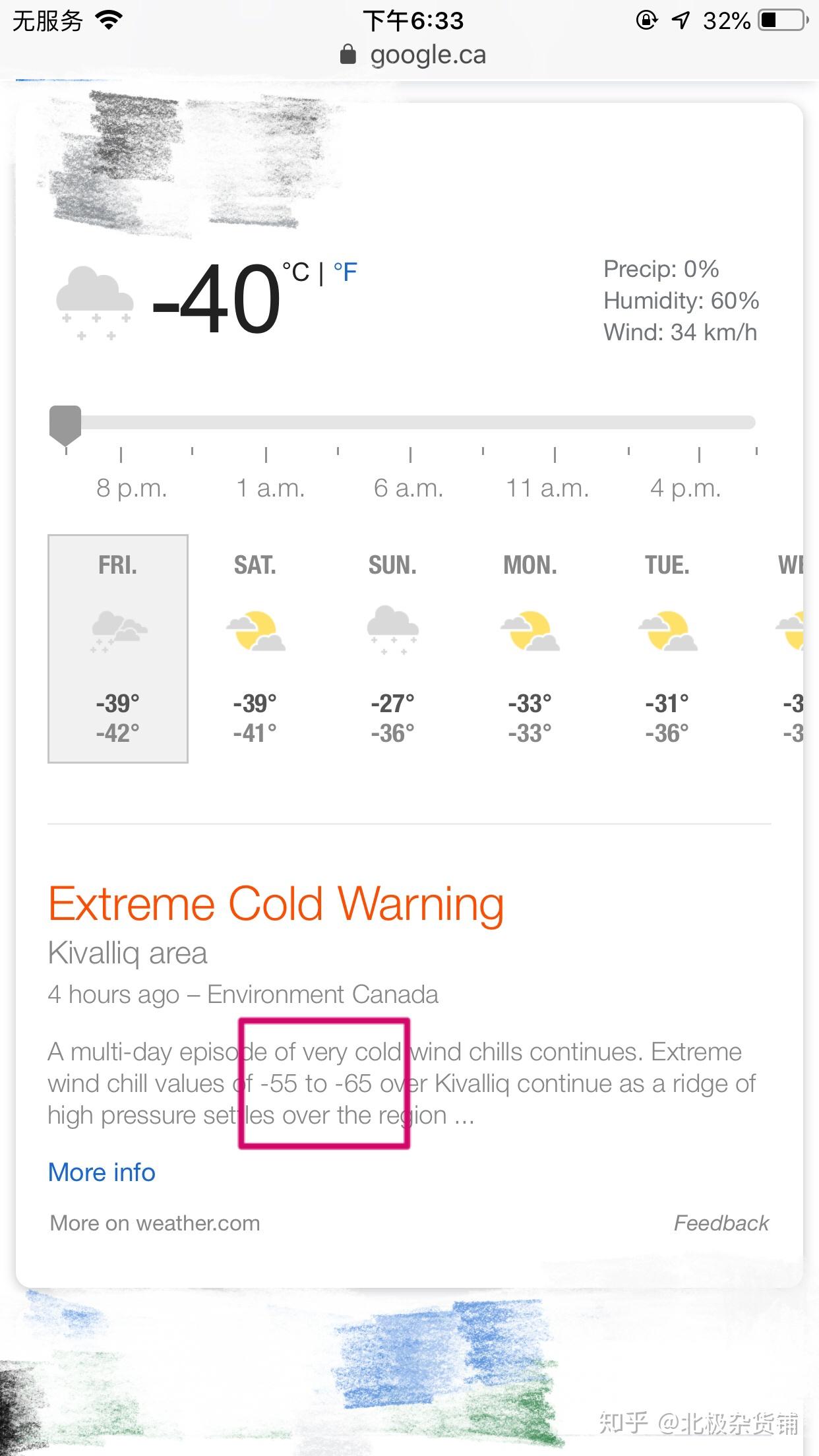Select the SAT. forecast day

[x=255, y=649]
